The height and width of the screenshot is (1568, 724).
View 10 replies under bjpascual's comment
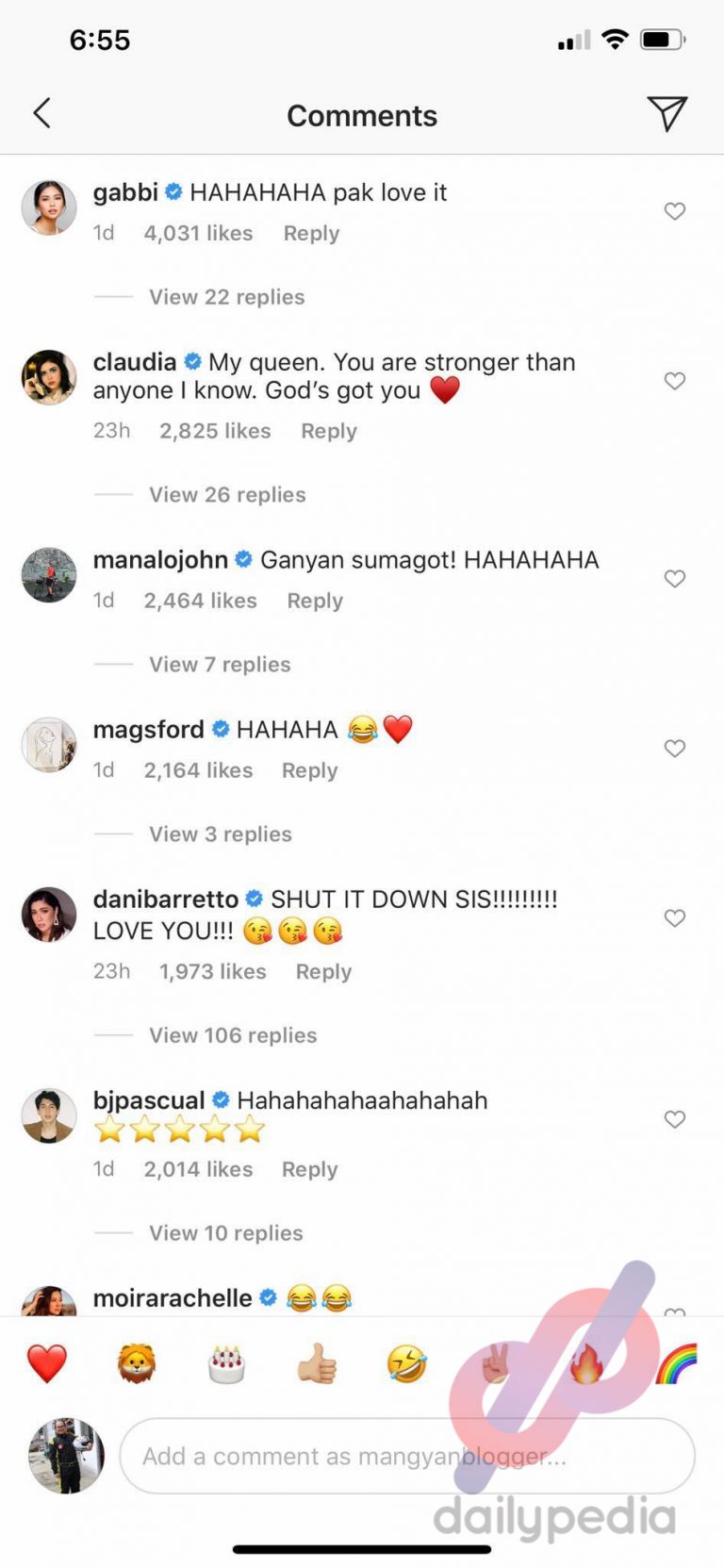pos(226,1233)
